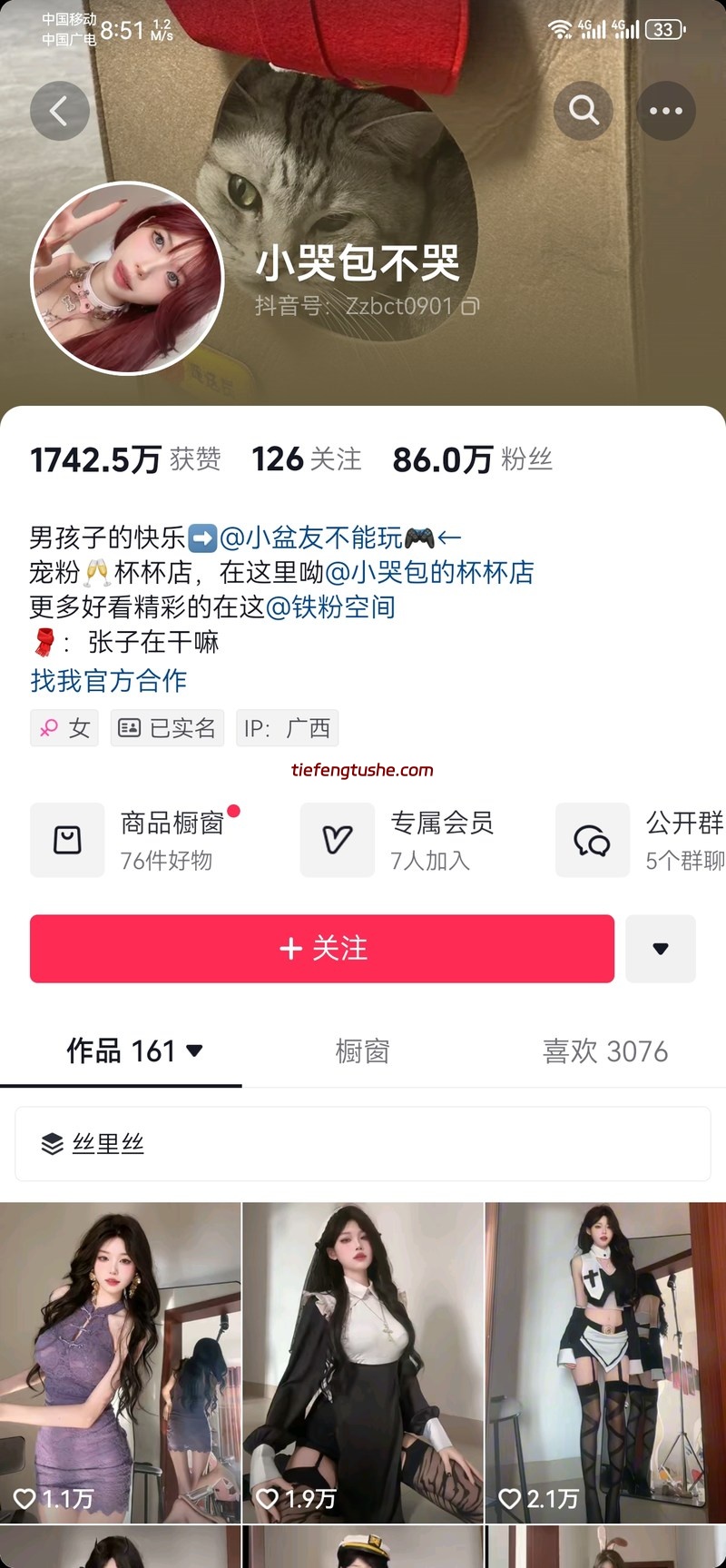Click the back arrow at top left

coord(60,110)
